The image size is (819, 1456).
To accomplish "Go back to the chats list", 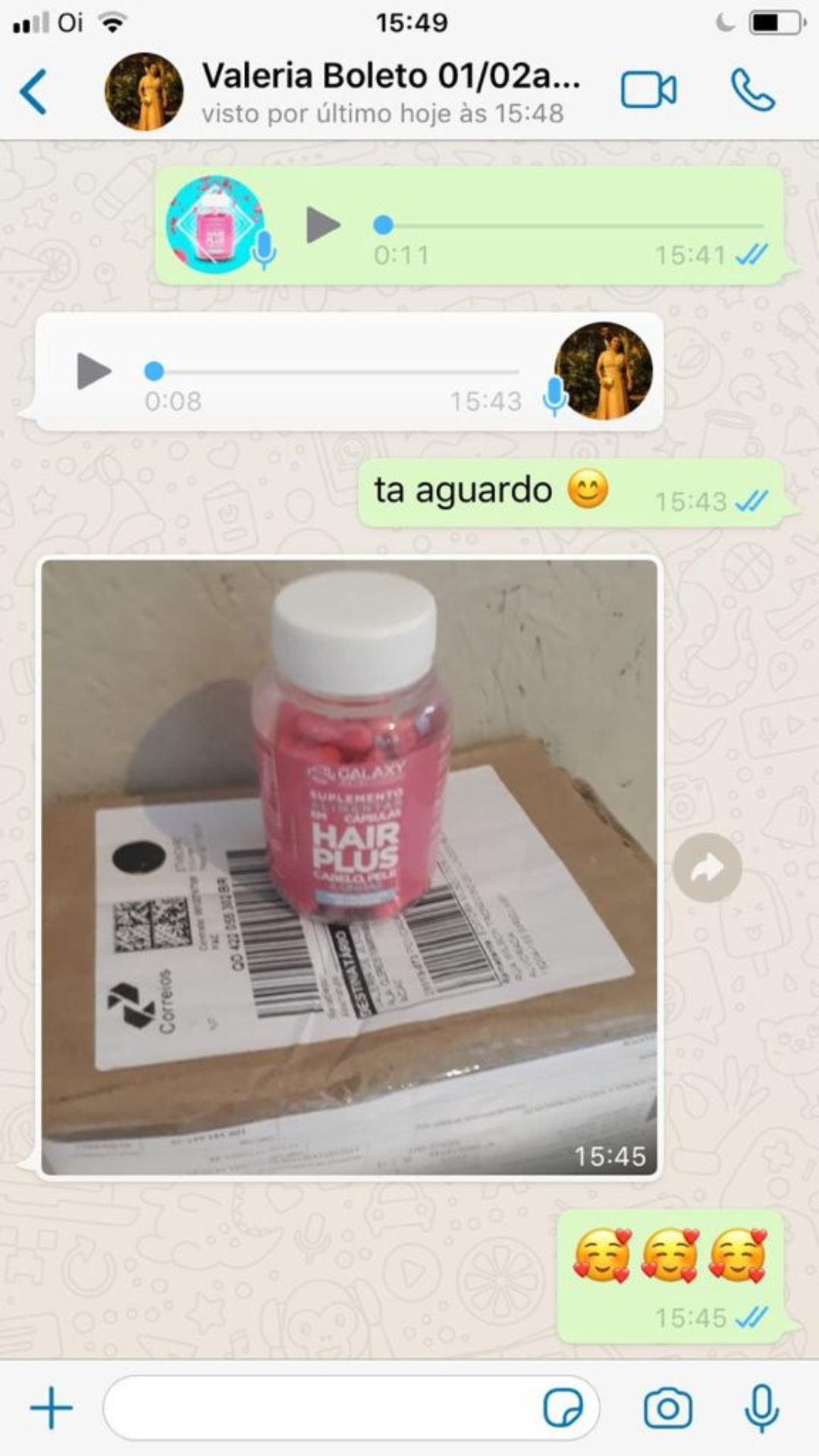I will coord(33,92).
